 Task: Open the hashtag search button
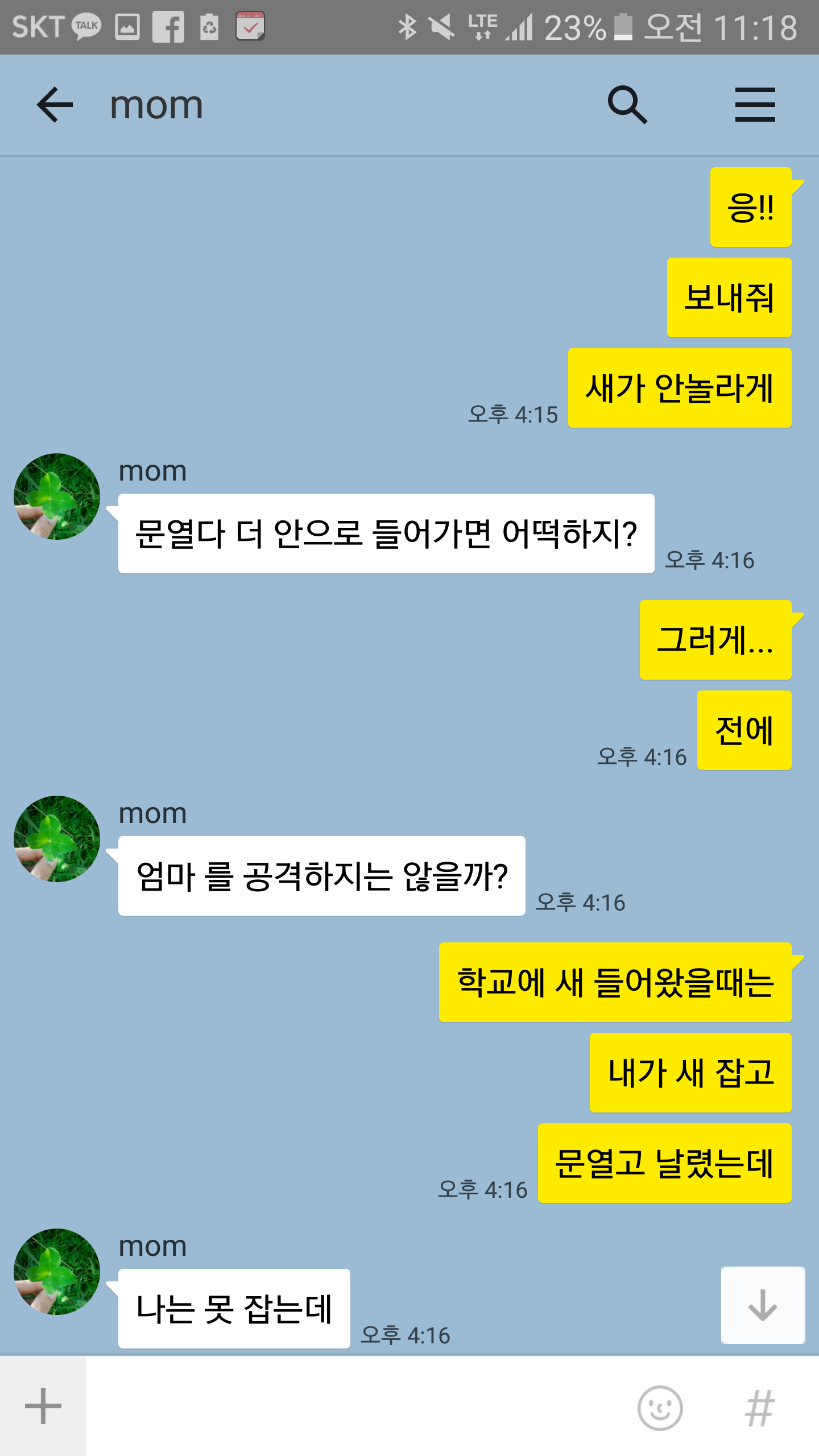tap(760, 1408)
